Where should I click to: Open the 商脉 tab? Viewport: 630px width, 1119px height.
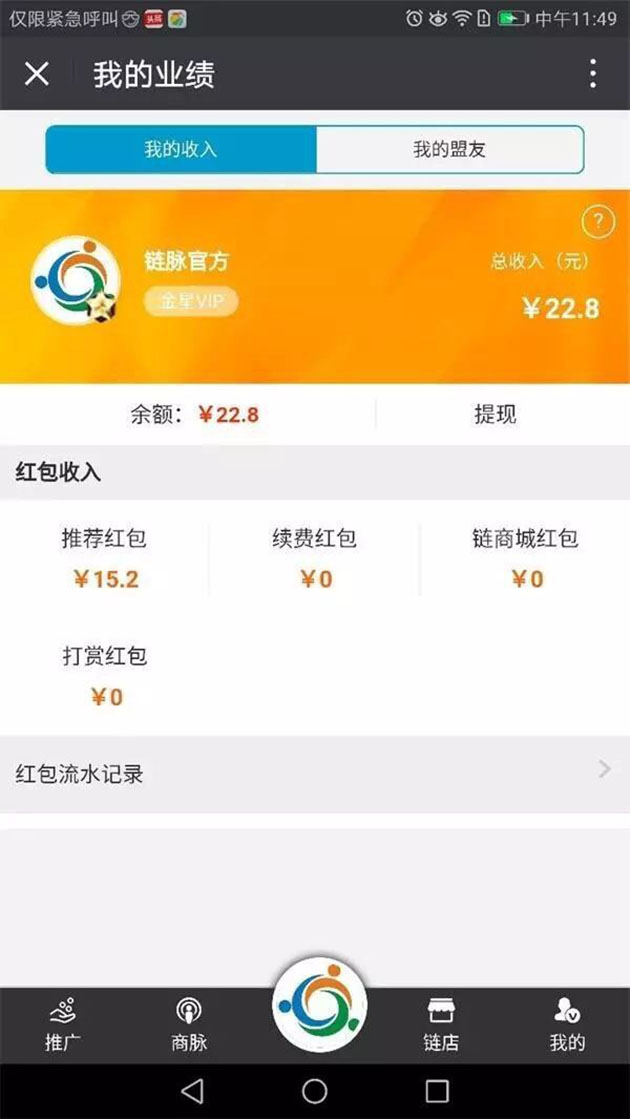[x=189, y=1024]
